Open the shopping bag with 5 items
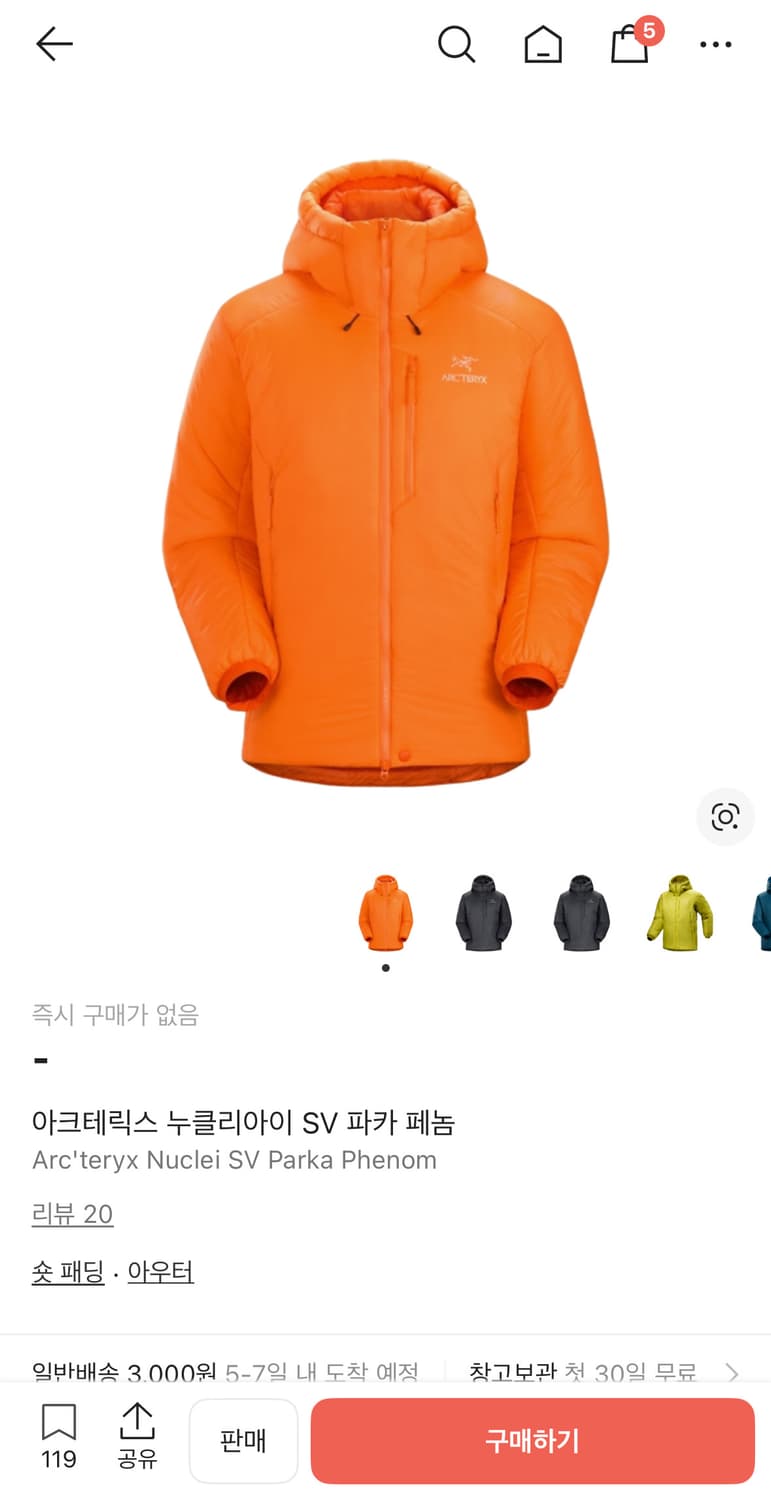771x1500 pixels. (x=628, y=47)
